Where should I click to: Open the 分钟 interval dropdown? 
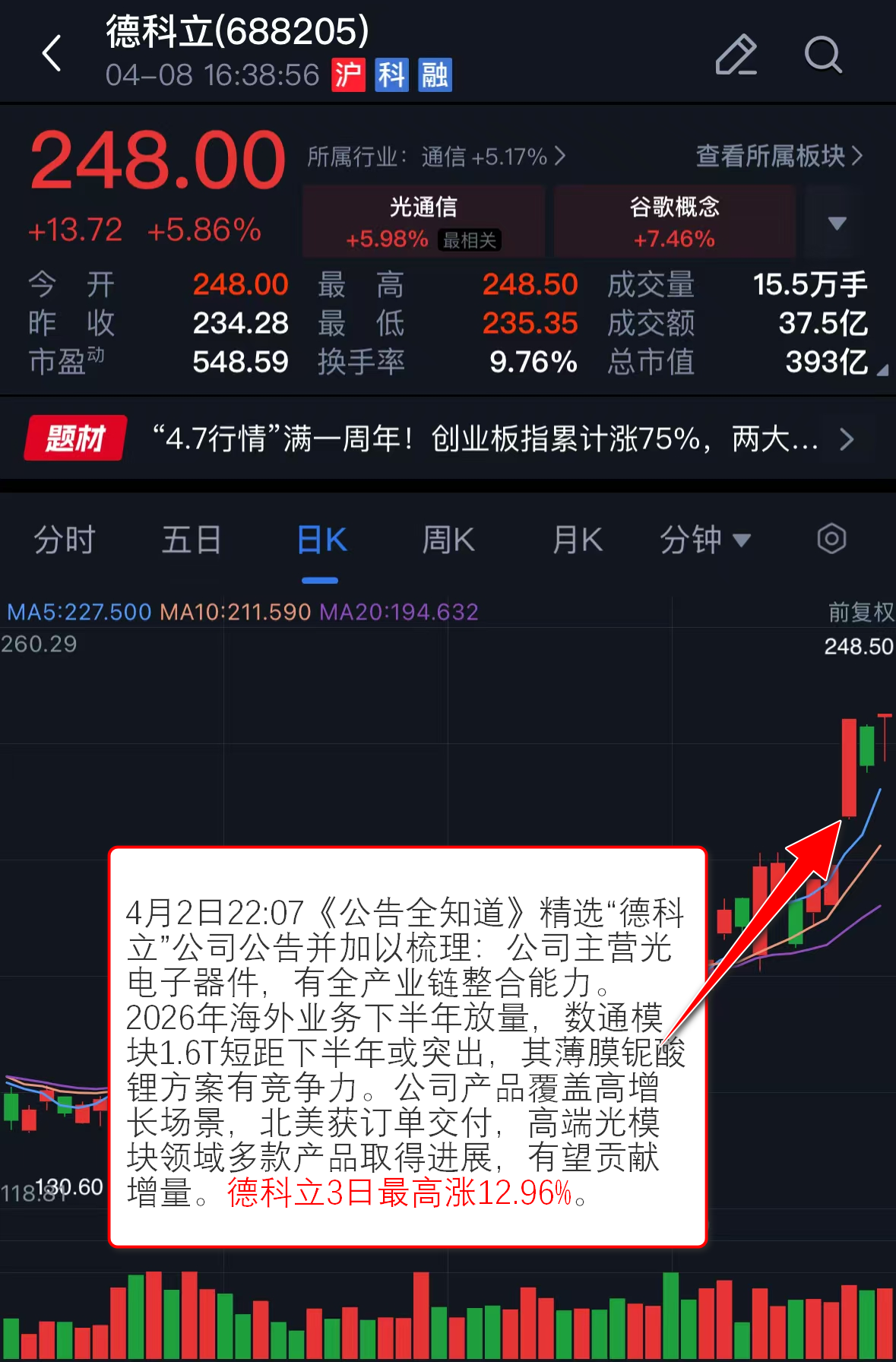point(704,540)
